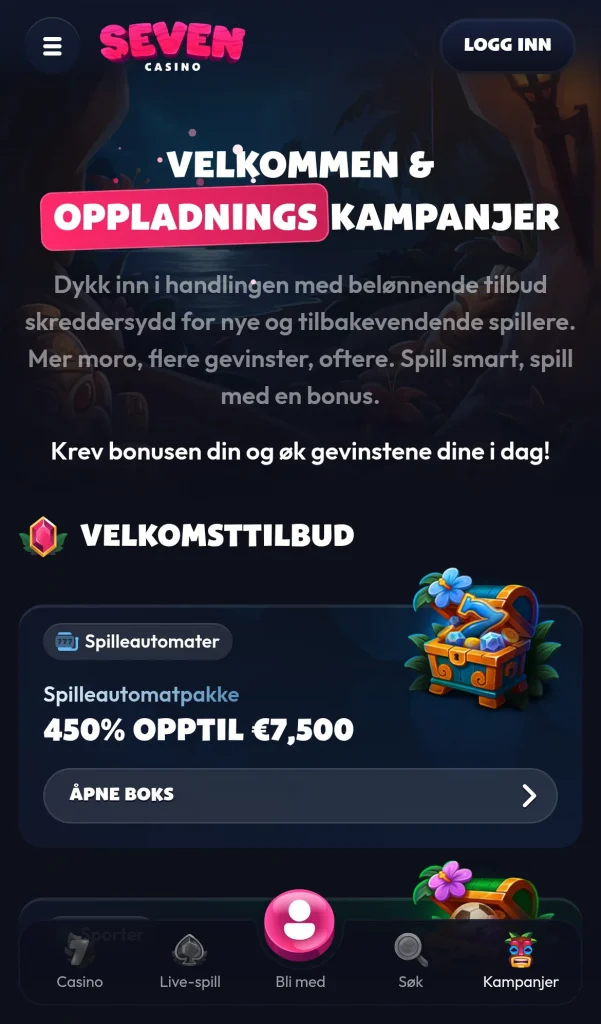Open the Seven Casino home logo

(x=172, y=46)
